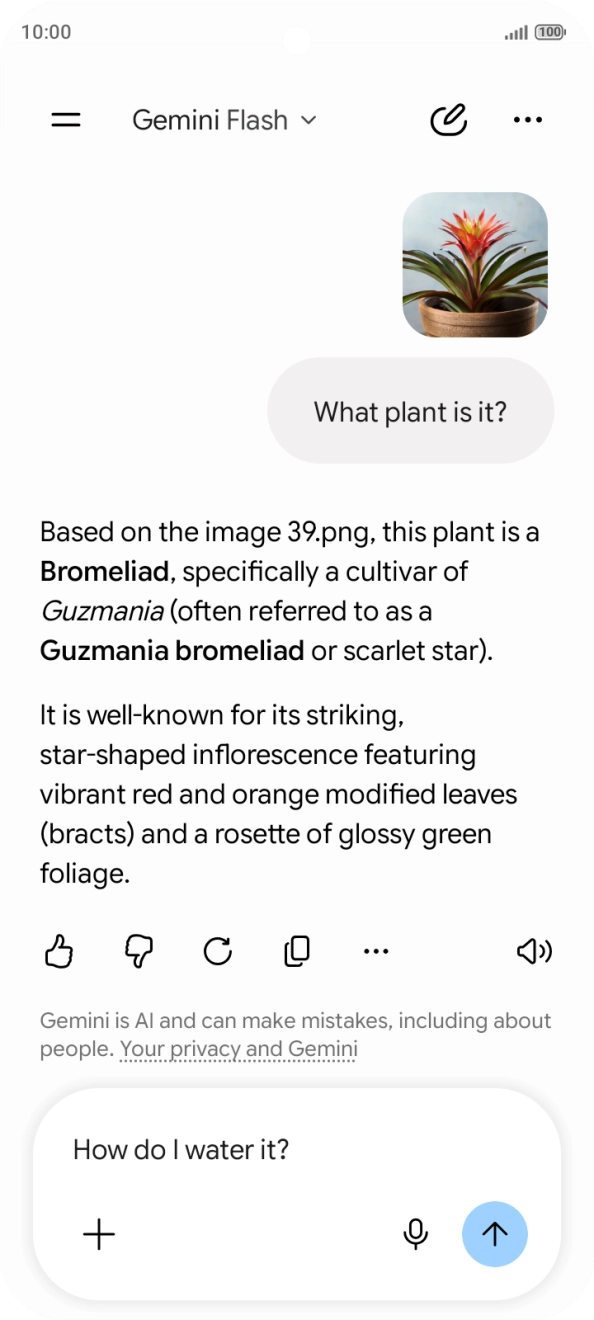594x1320 pixels.
Task: Start voice input with microphone
Action: [x=415, y=1234]
